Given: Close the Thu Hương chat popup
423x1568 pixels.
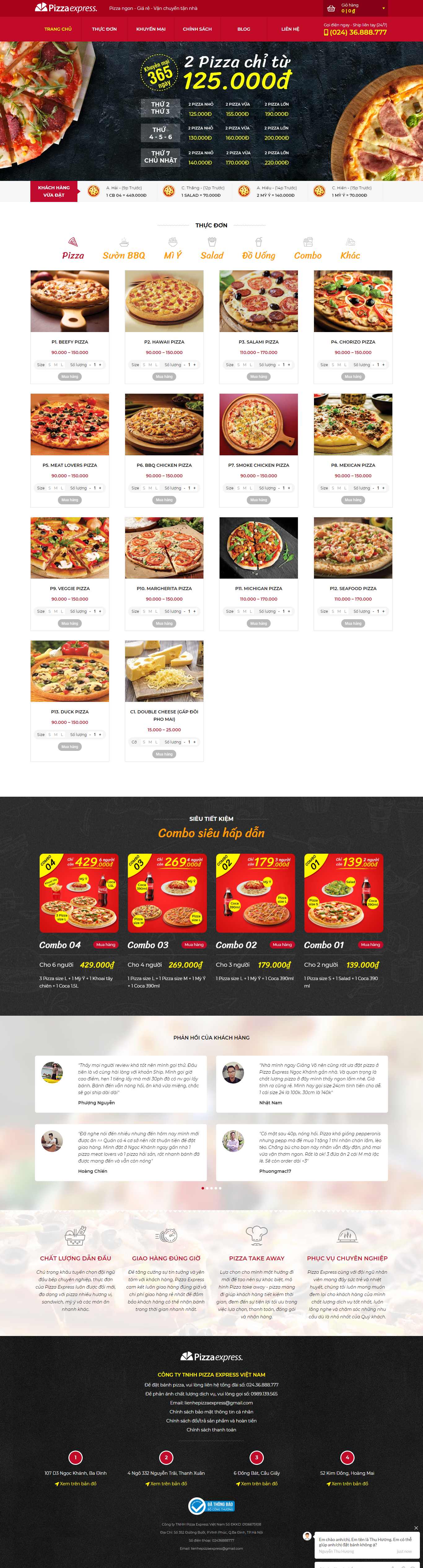Looking at the screenshot, I should tap(416, 1528).
